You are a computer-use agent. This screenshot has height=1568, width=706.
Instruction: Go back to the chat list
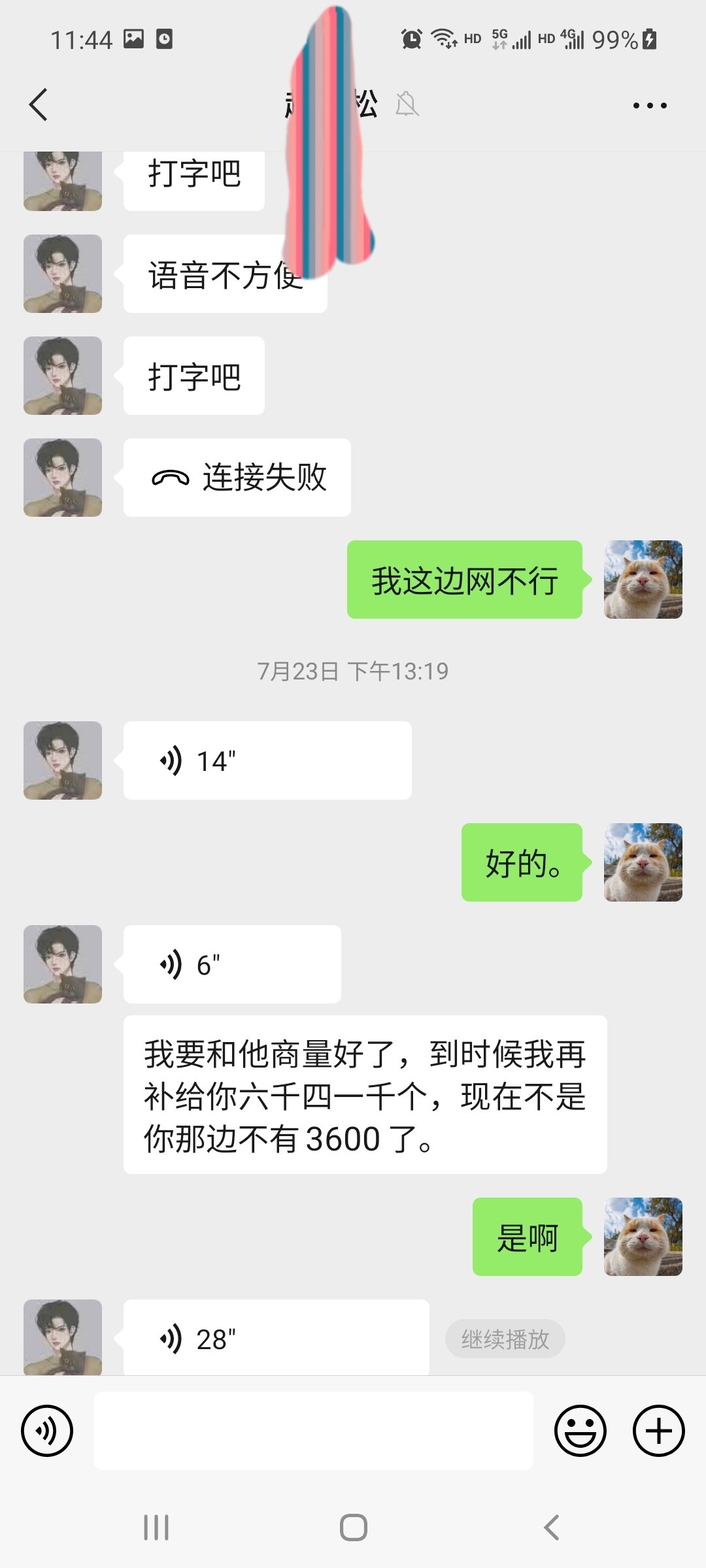39,105
